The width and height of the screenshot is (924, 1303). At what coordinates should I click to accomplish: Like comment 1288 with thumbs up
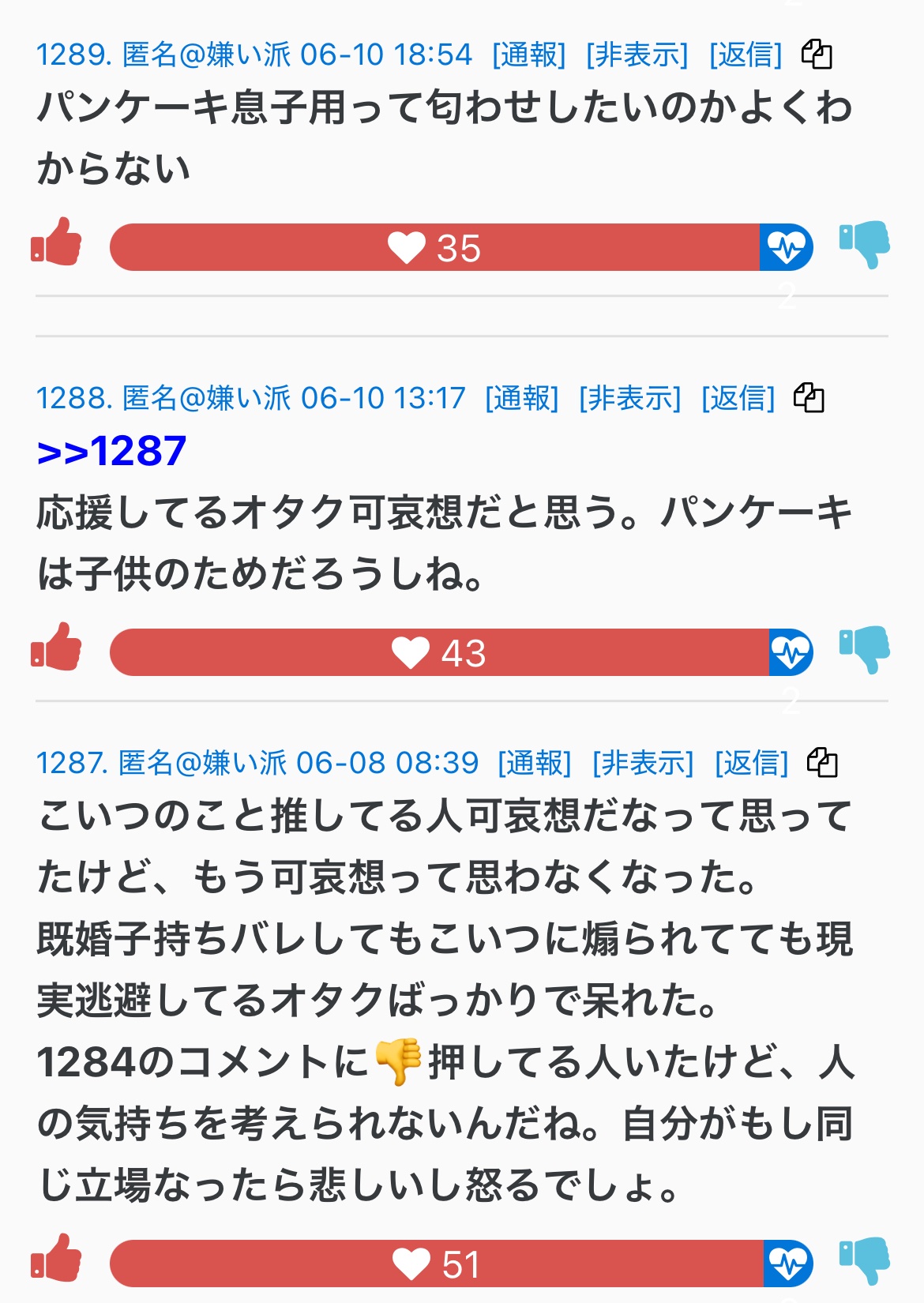click(57, 648)
